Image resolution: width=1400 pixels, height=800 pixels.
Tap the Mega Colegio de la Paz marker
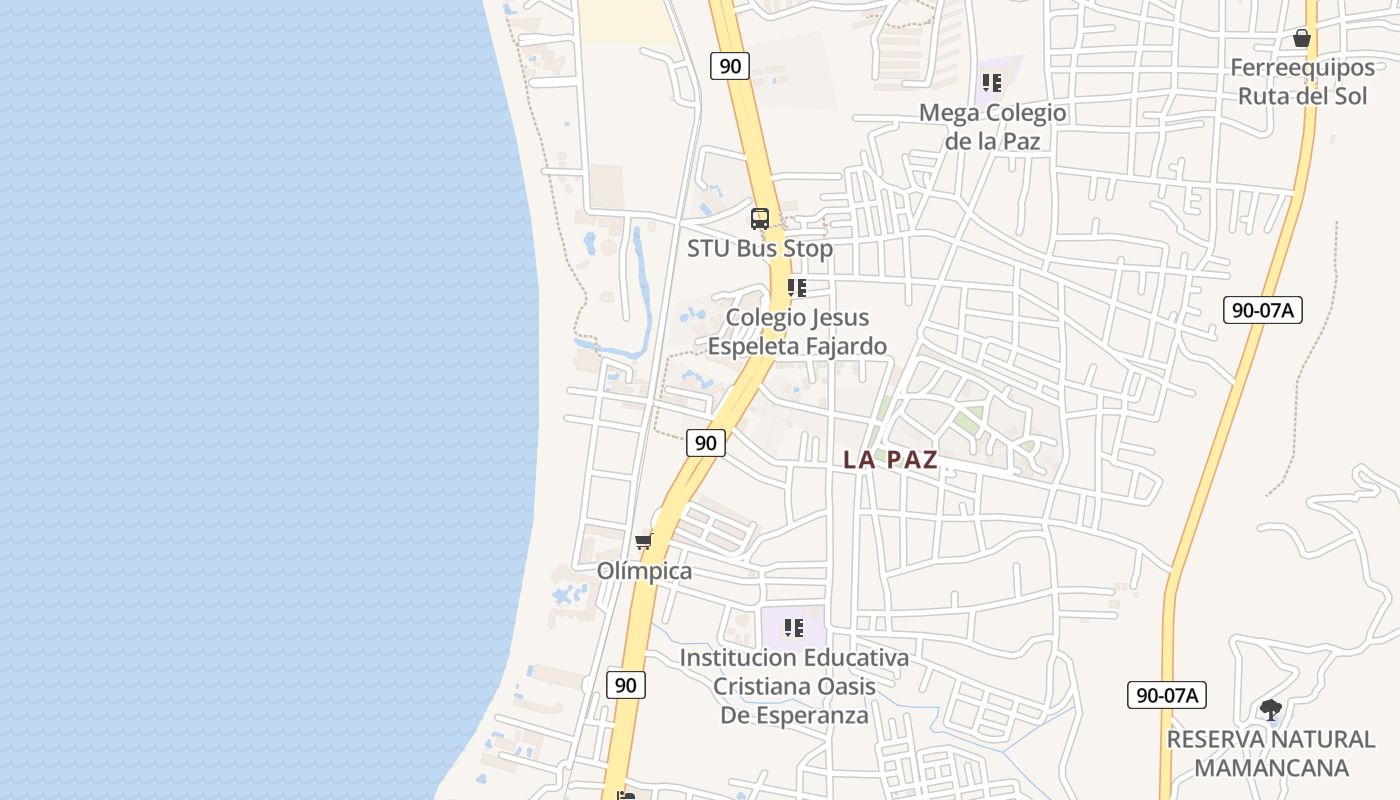tap(992, 83)
